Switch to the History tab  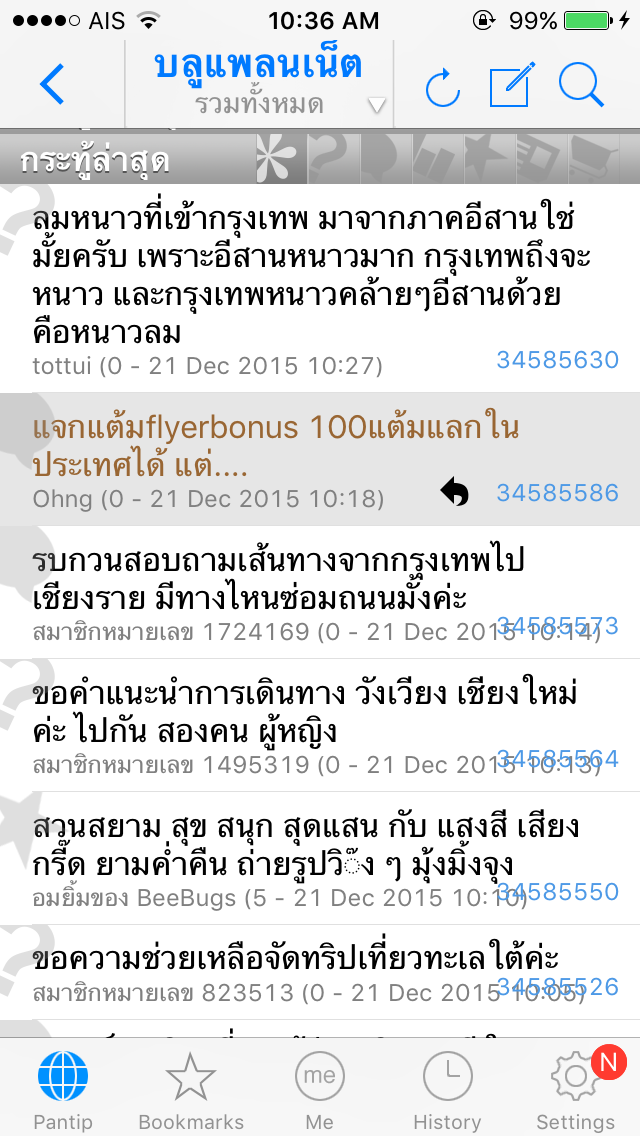[x=447, y=1089]
